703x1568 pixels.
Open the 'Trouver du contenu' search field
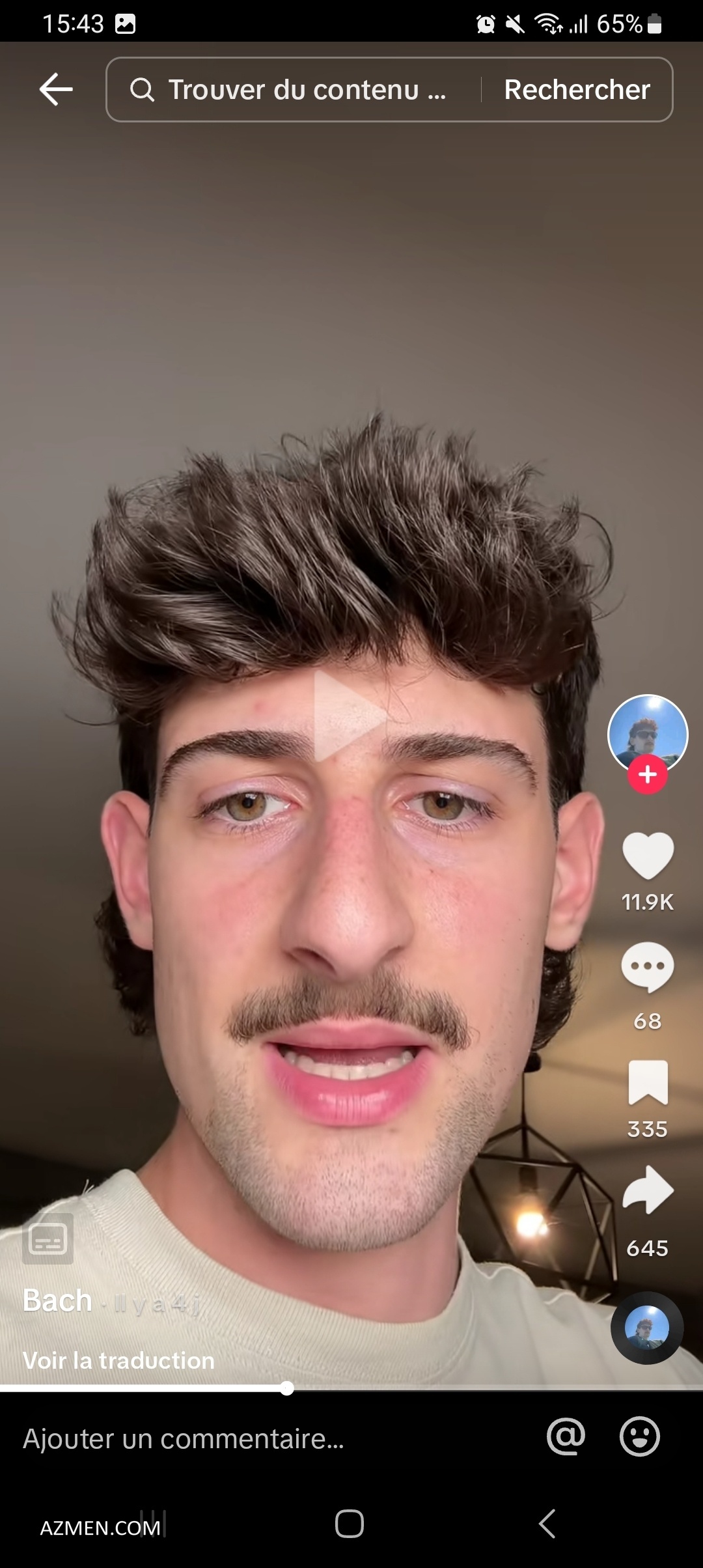pos(293,90)
